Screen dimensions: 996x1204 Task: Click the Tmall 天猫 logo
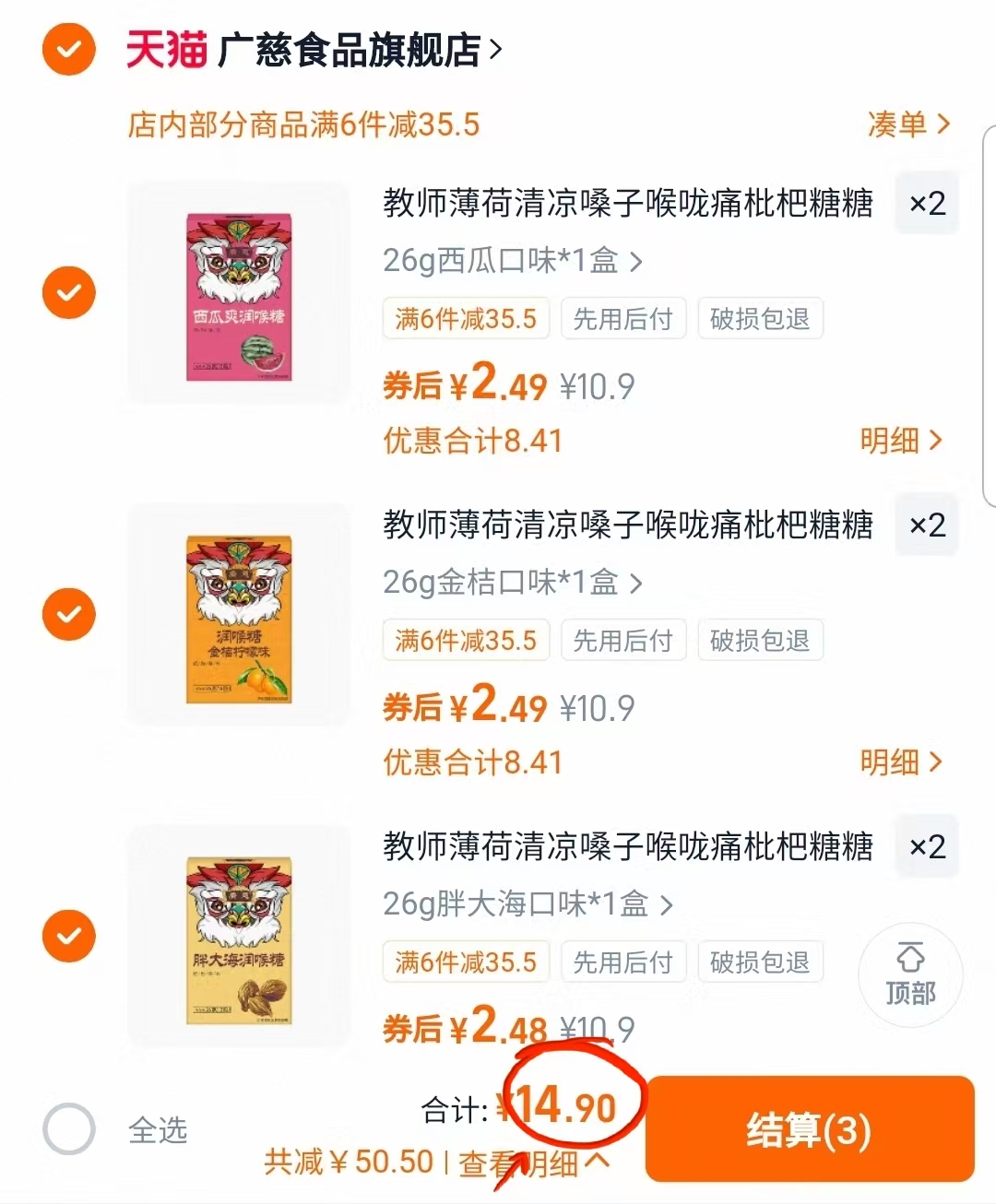[x=167, y=51]
